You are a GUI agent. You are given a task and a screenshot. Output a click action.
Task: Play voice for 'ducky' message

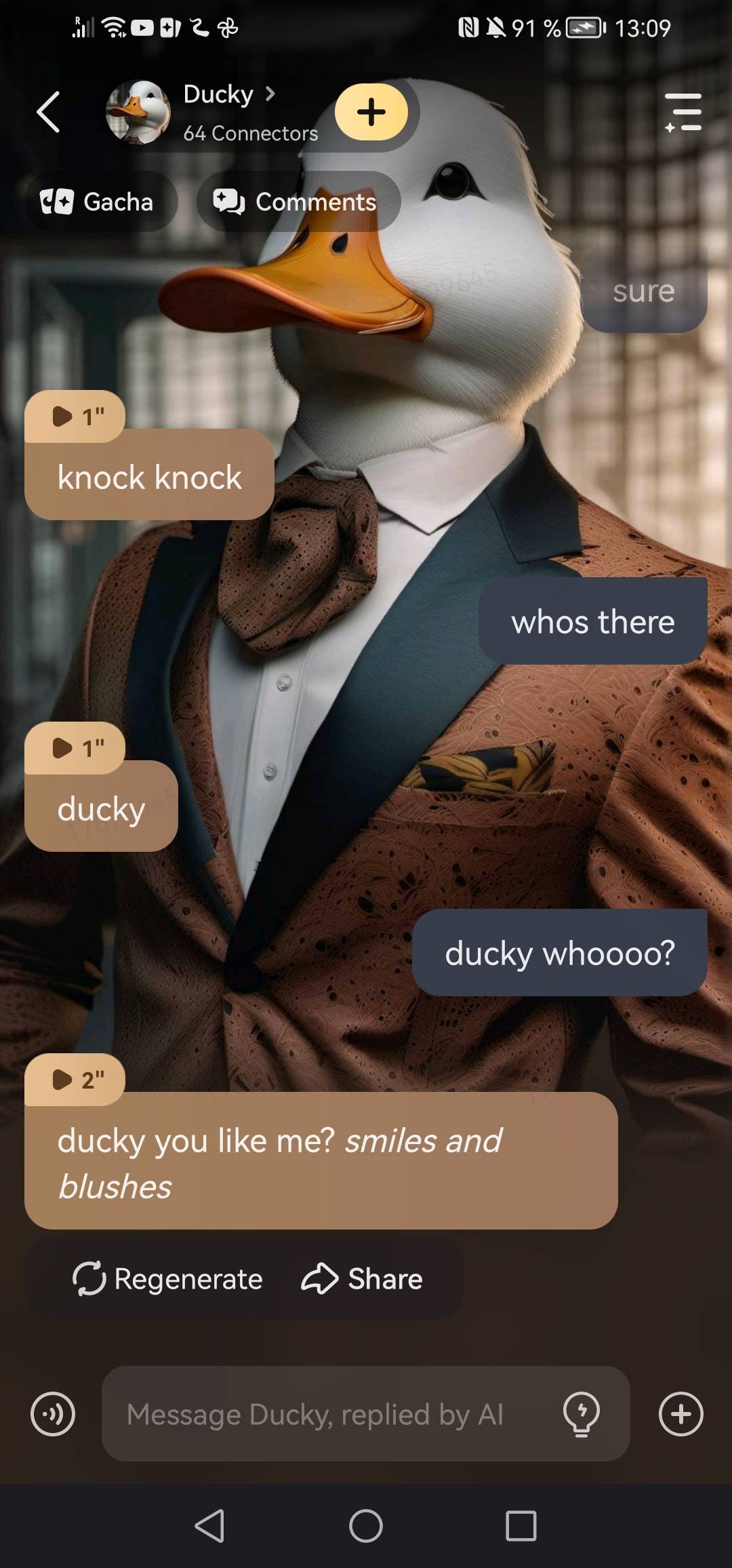76,747
